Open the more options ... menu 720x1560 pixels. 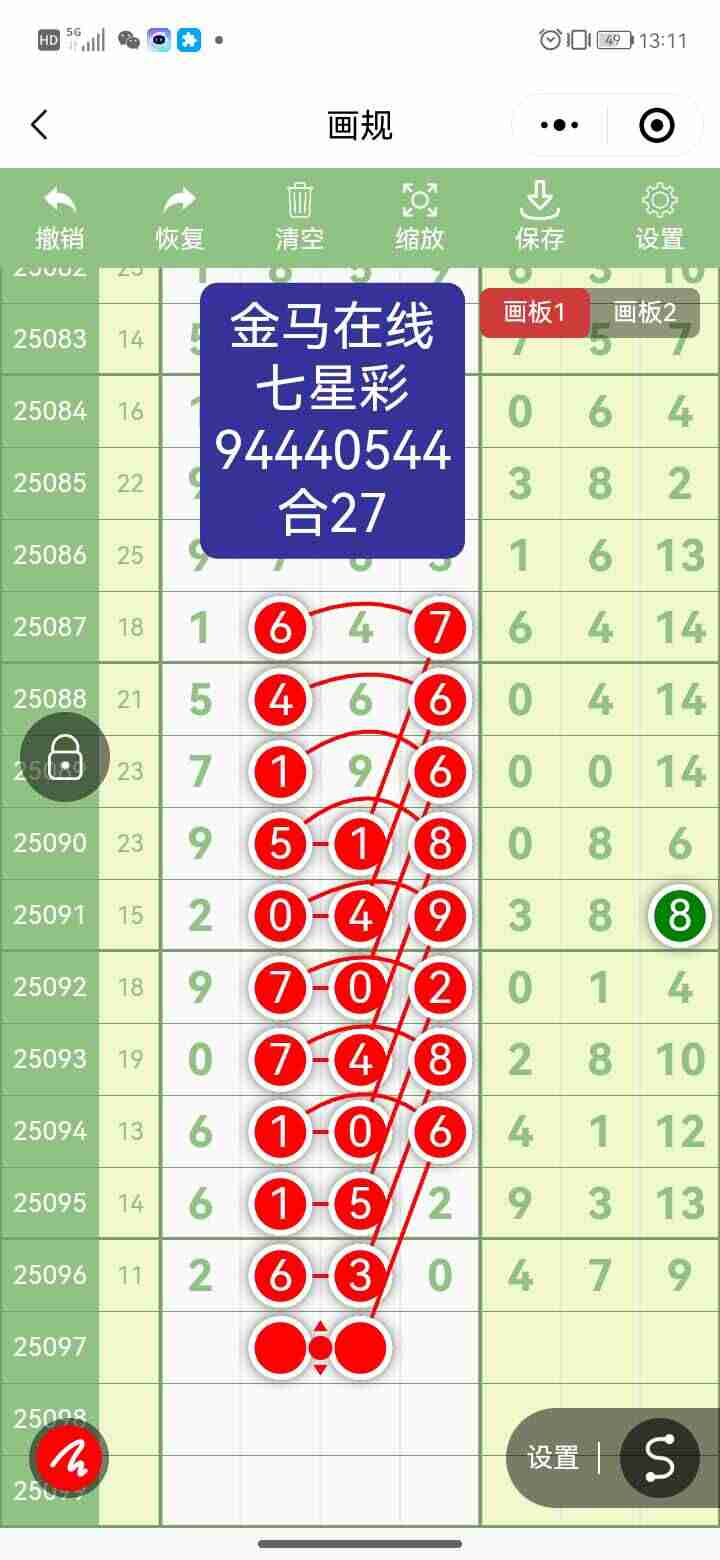[x=558, y=124]
